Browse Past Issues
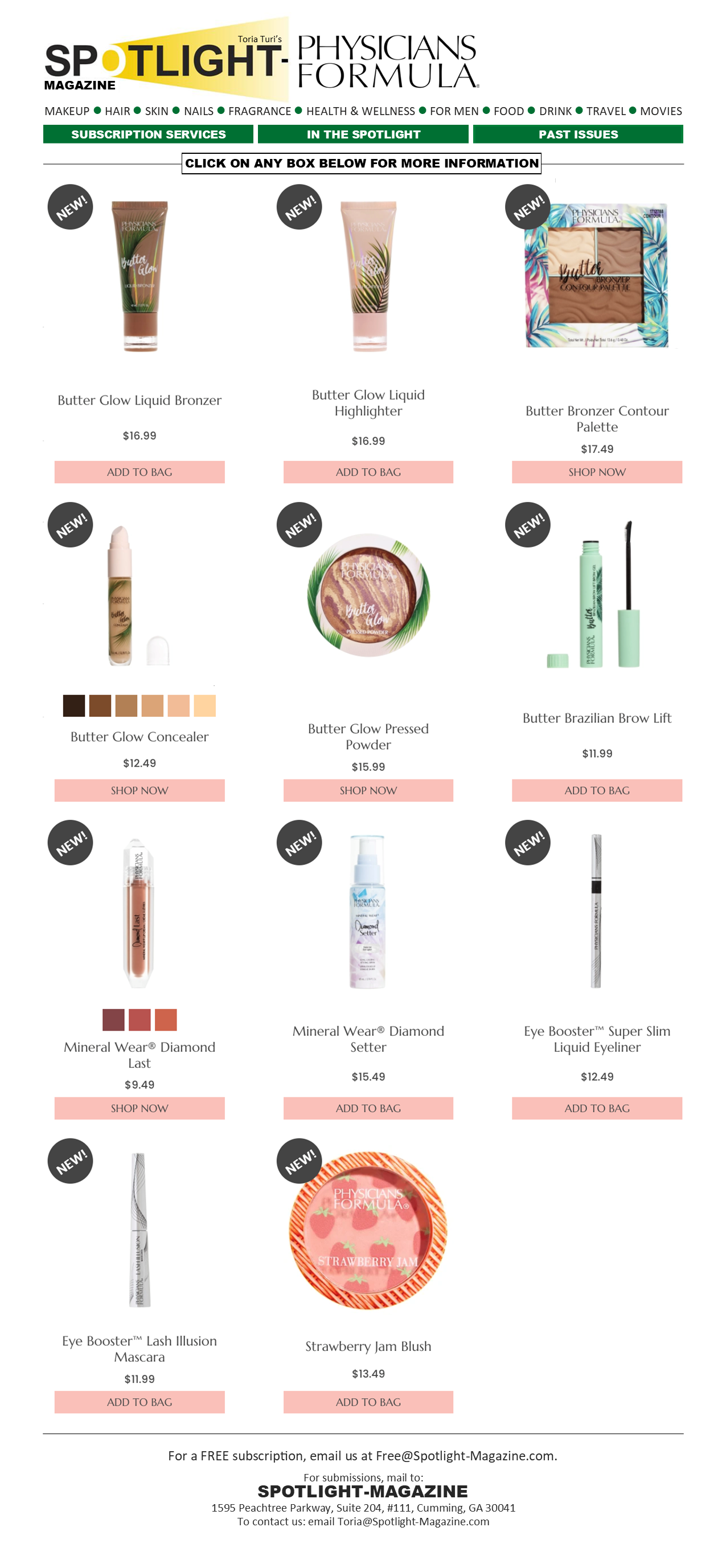Screen dimensions: 726x1568 tap(578, 134)
